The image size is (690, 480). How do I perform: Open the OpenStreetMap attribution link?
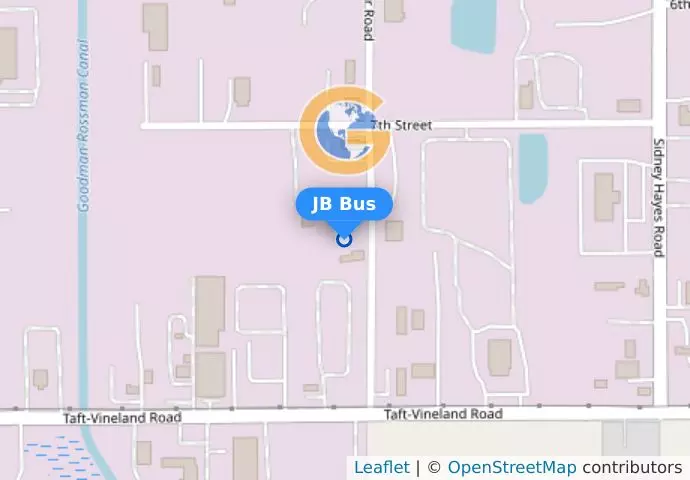511,467
